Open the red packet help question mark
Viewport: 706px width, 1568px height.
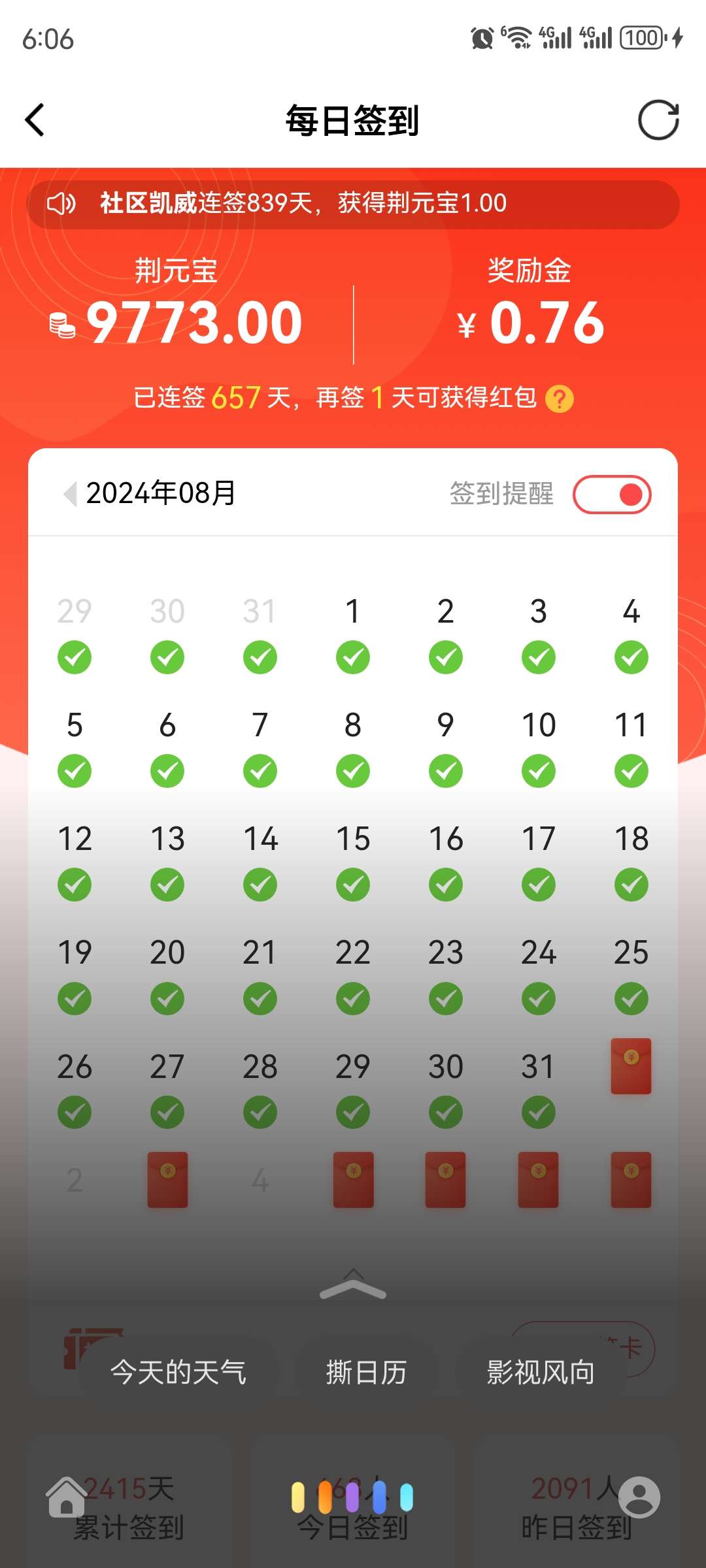pyautogui.click(x=560, y=399)
